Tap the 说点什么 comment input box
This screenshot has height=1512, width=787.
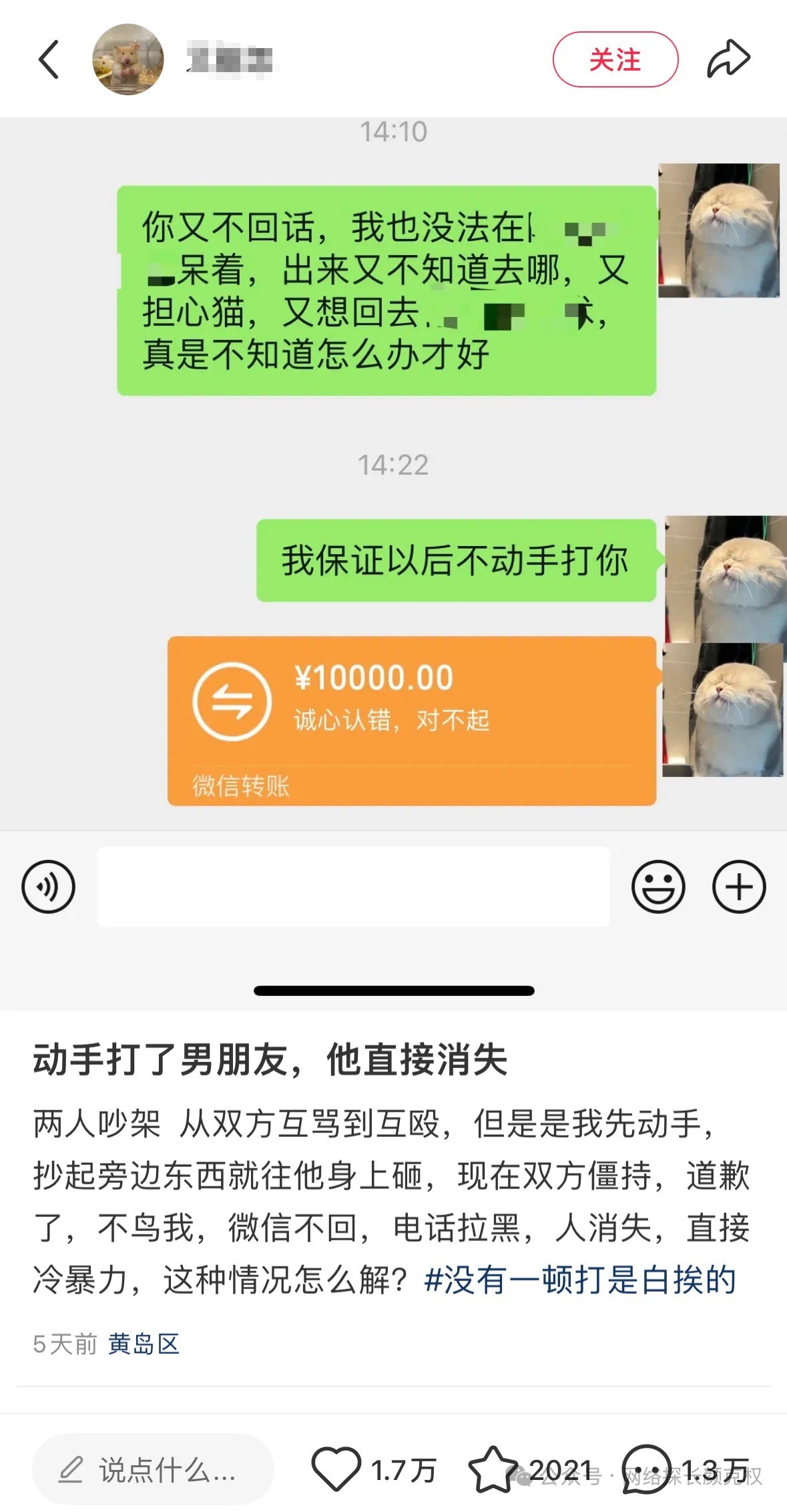(153, 1469)
